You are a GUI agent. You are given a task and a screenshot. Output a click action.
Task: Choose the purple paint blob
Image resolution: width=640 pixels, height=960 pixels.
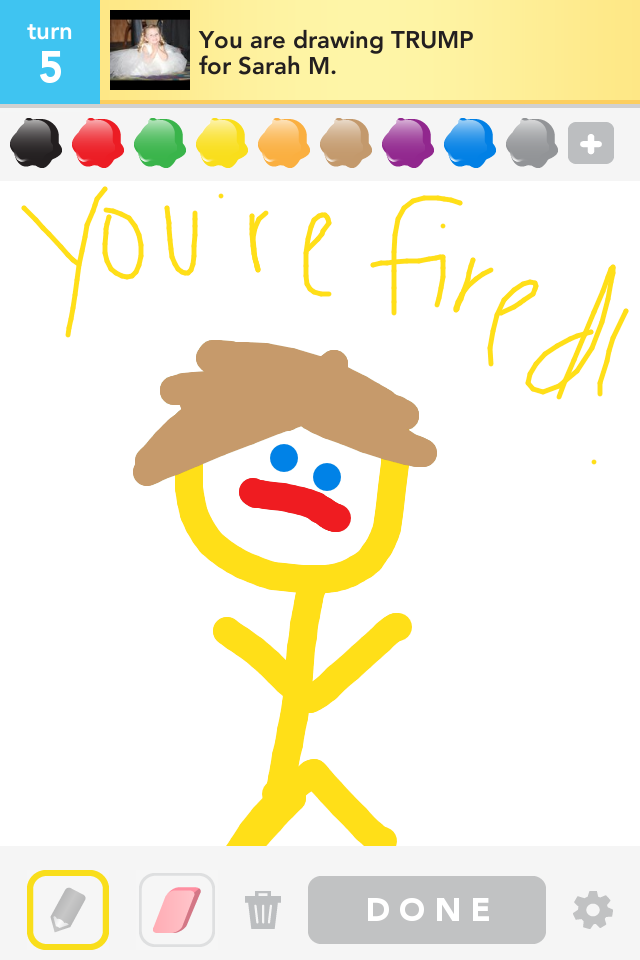[x=407, y=143]
